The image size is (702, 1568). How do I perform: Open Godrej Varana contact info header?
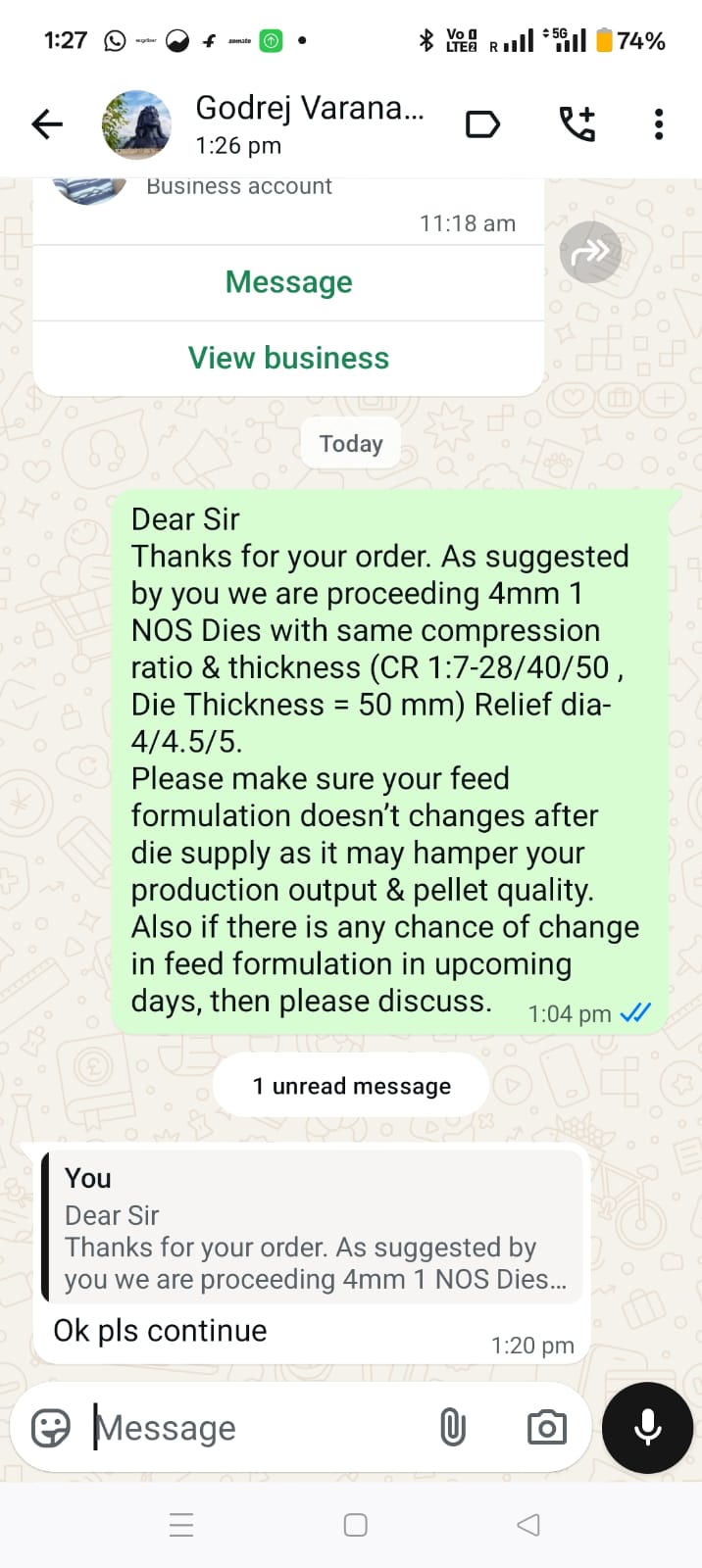309,124
